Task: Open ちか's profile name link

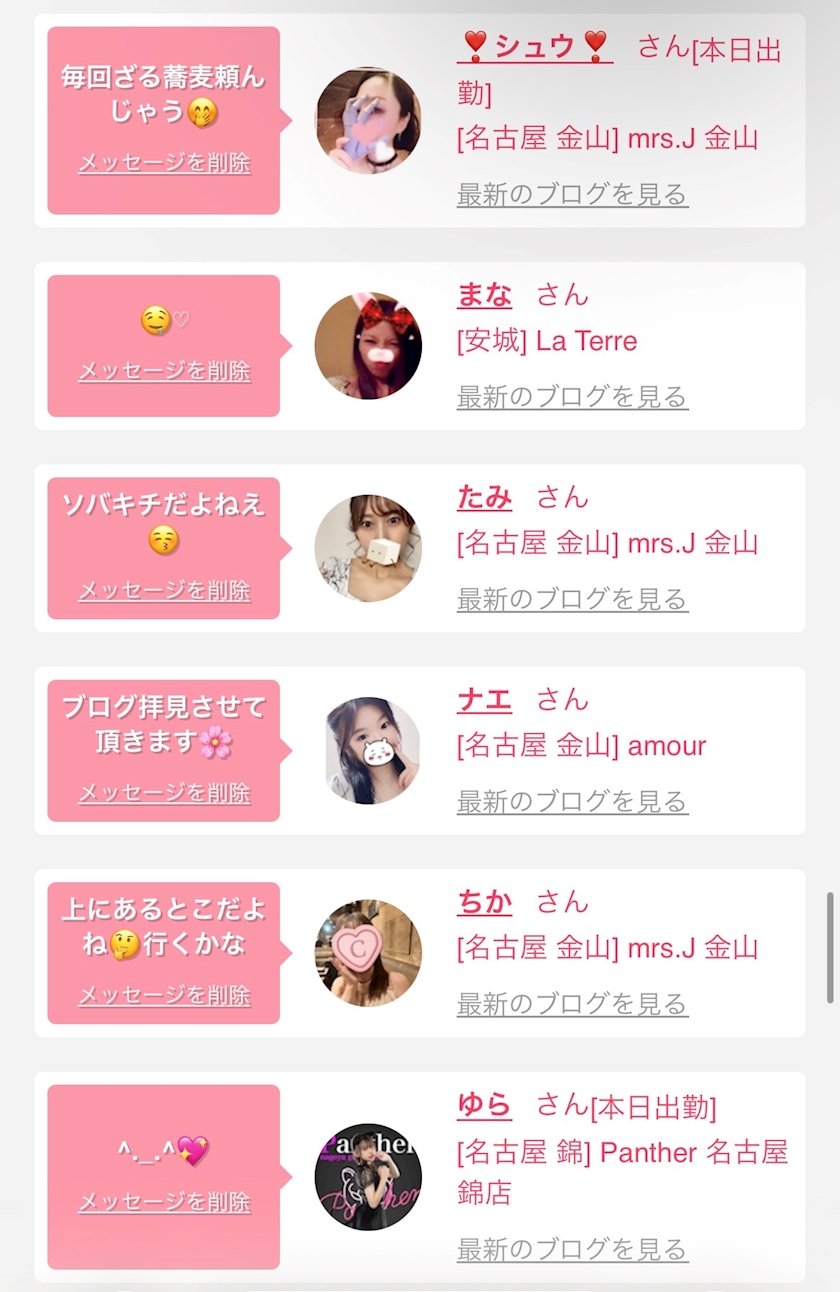Action: (484, 902)
